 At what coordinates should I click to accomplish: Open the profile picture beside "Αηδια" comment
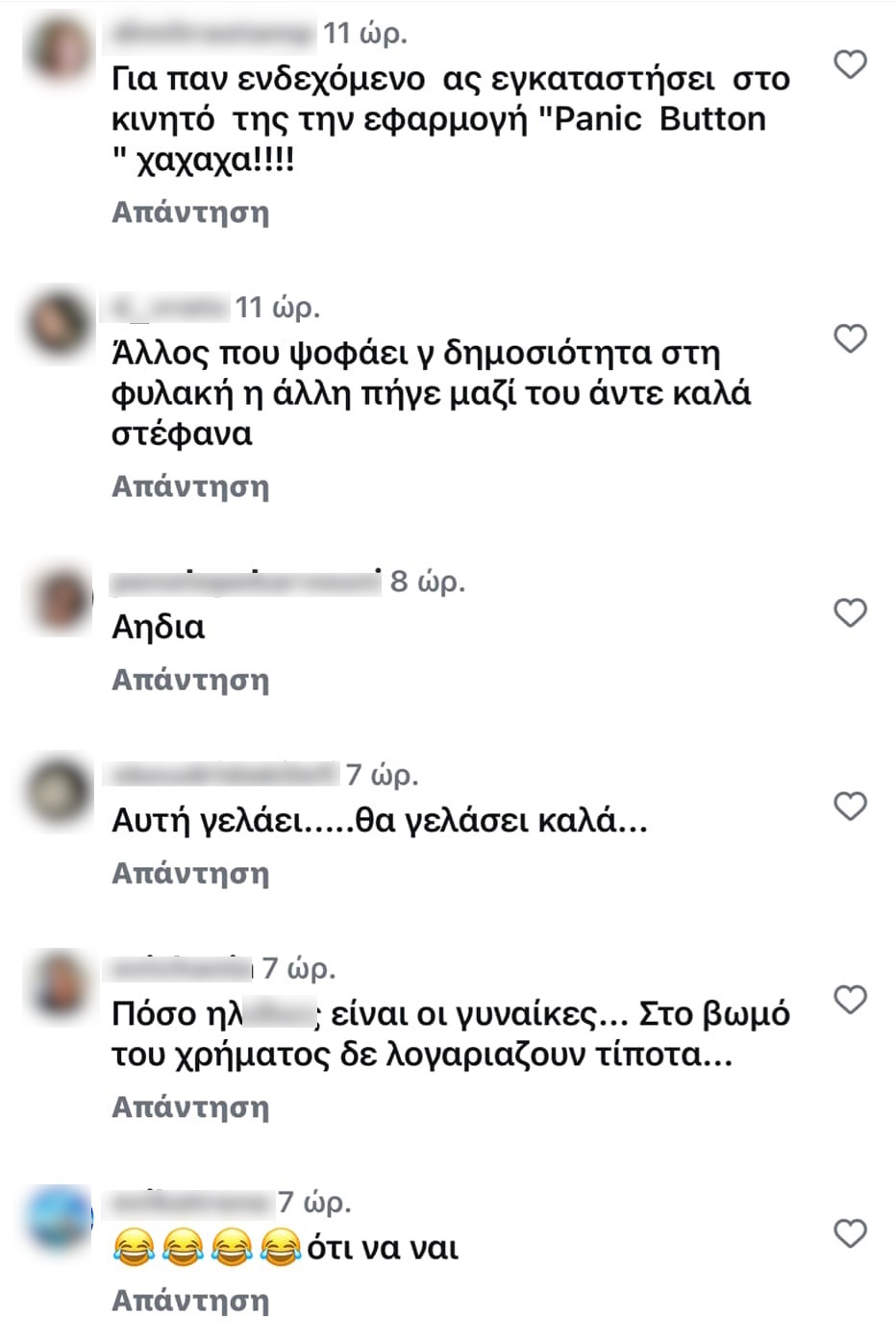click(x=60, y=599)
